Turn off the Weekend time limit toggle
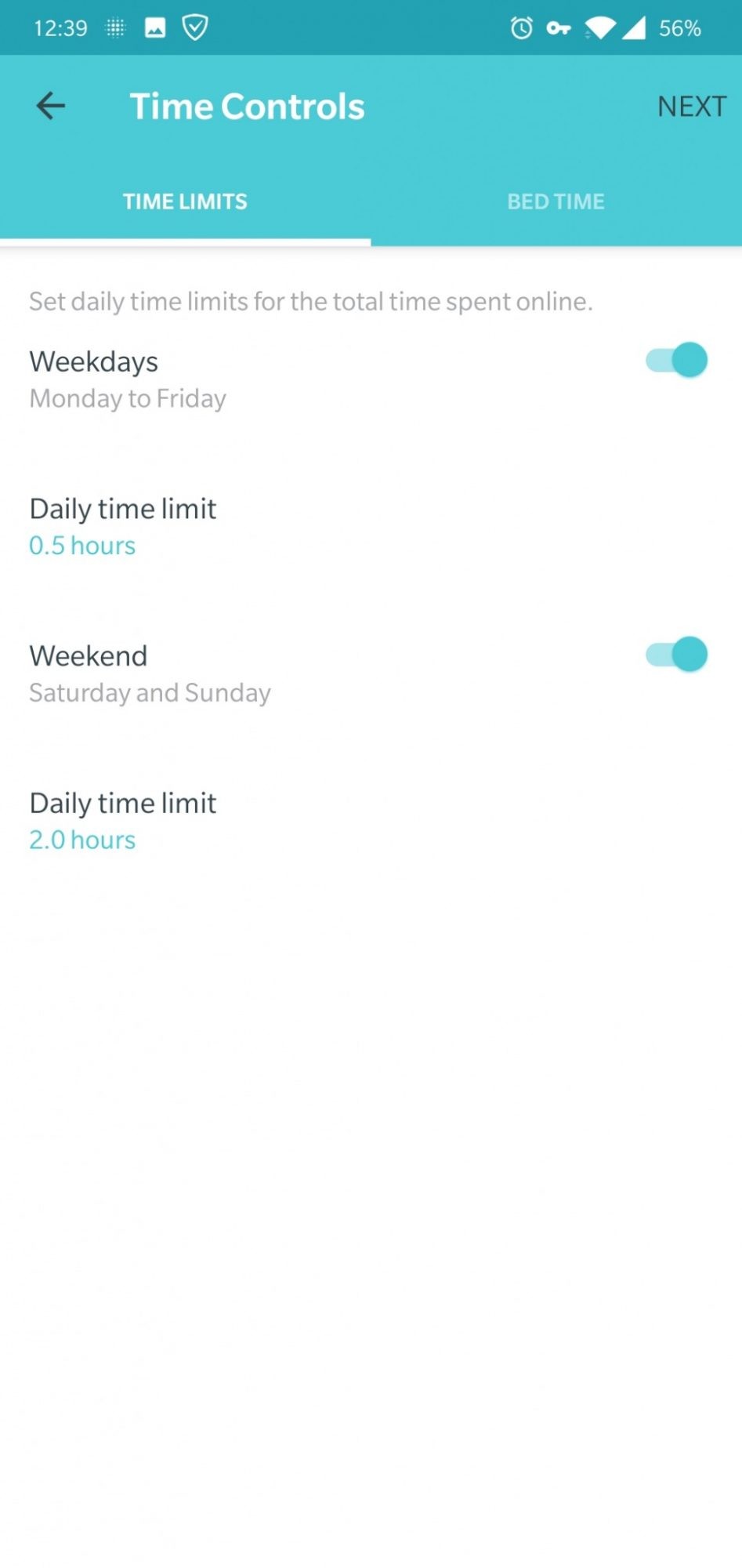 click(676, 655)
